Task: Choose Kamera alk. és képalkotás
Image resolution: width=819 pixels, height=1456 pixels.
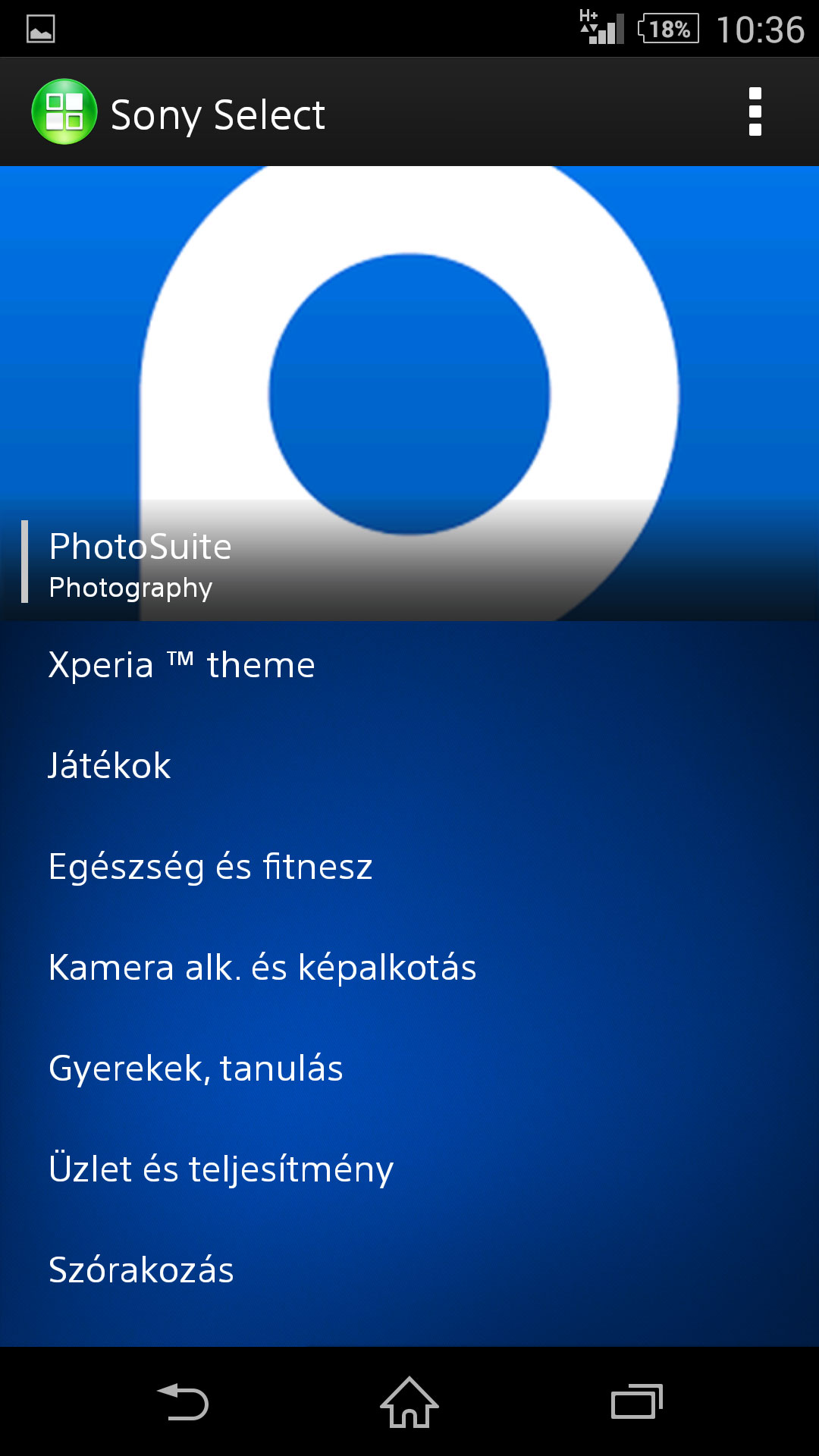Action: pyautogui.click(x=409, y=967)
